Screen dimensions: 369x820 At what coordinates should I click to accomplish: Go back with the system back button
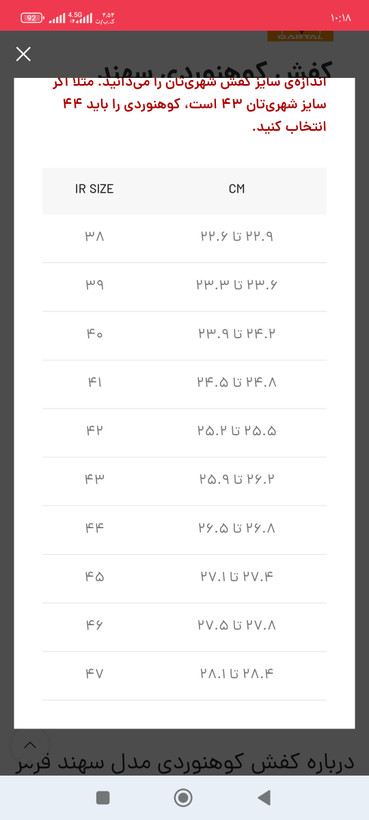point(264,798)
